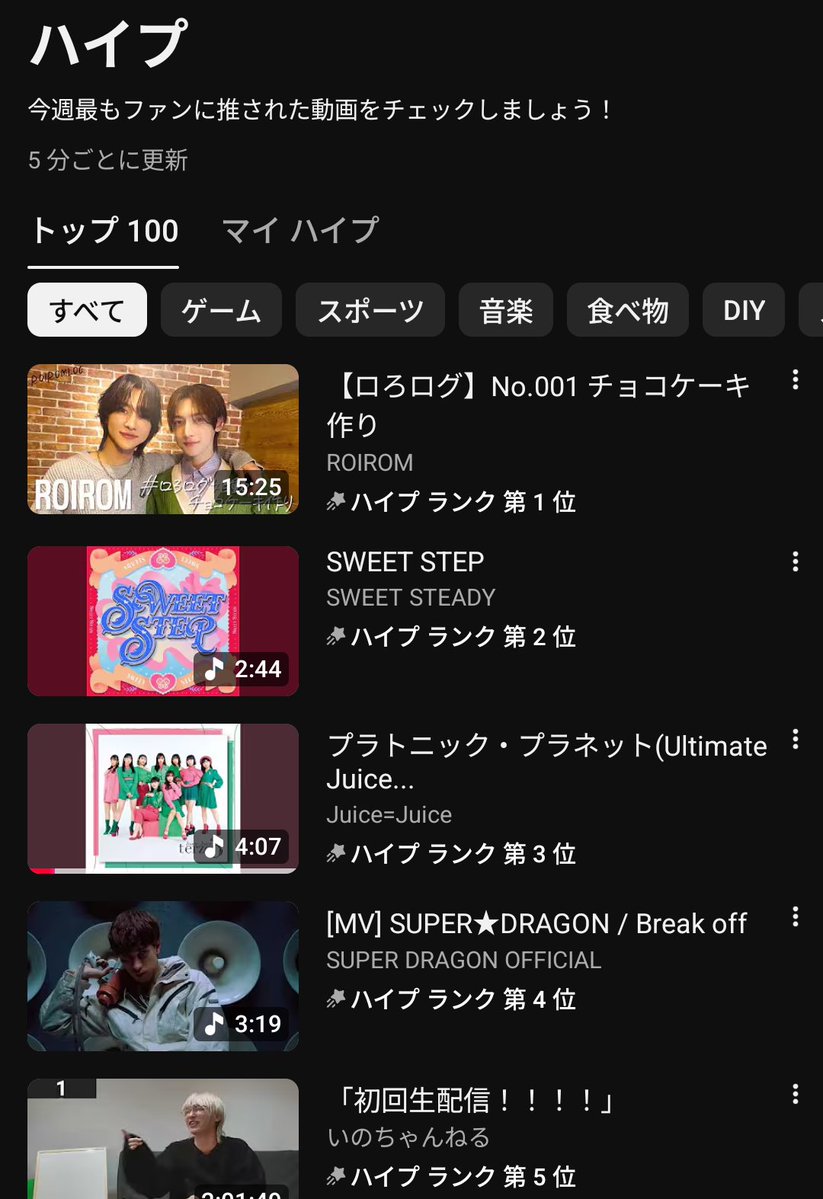Select the トップ 100 tab

(x=104, y=231)
